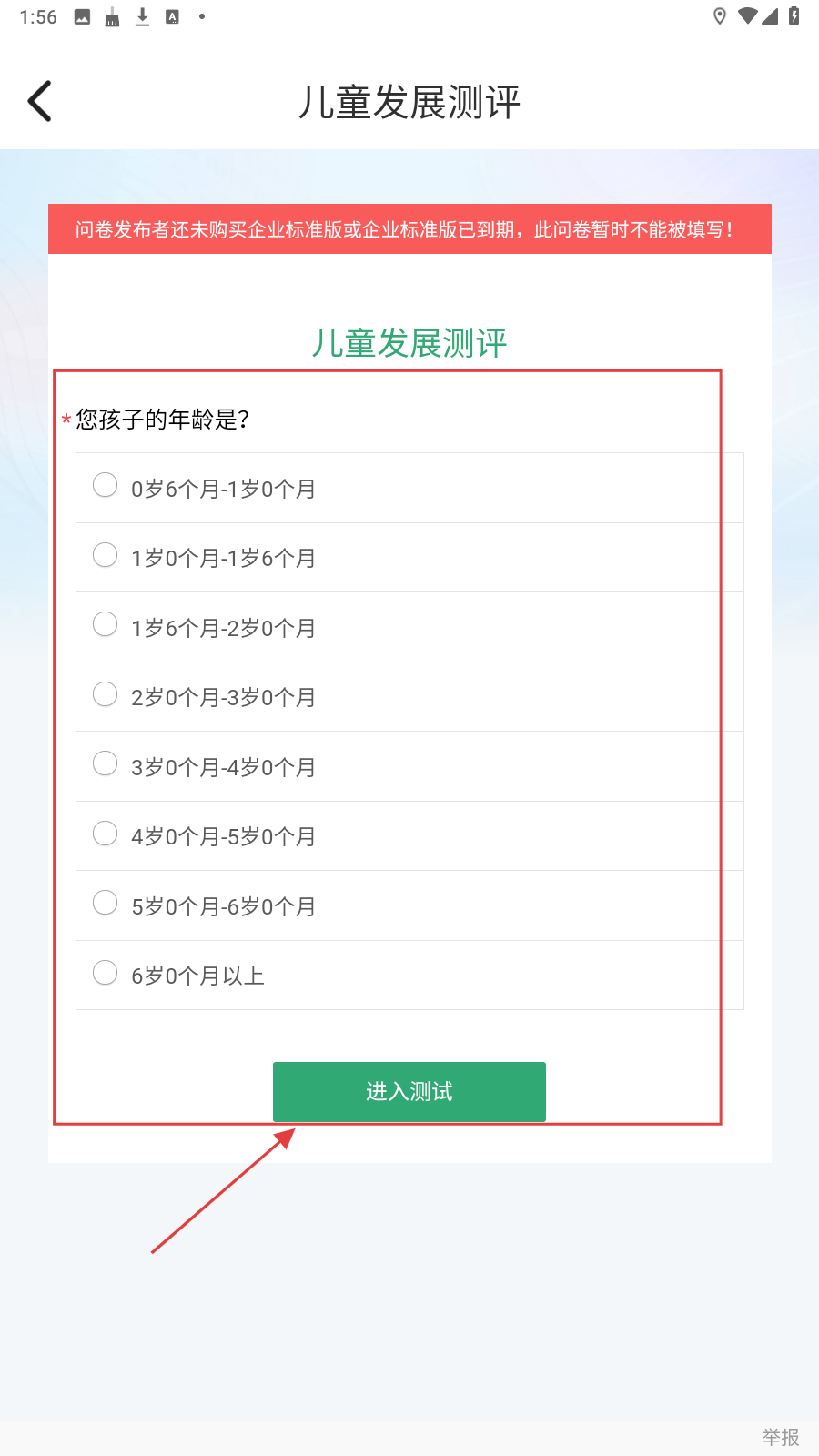819x1456 pixels.
Task: Go back using the top-left arrow
Action: [x=40, y=101]
